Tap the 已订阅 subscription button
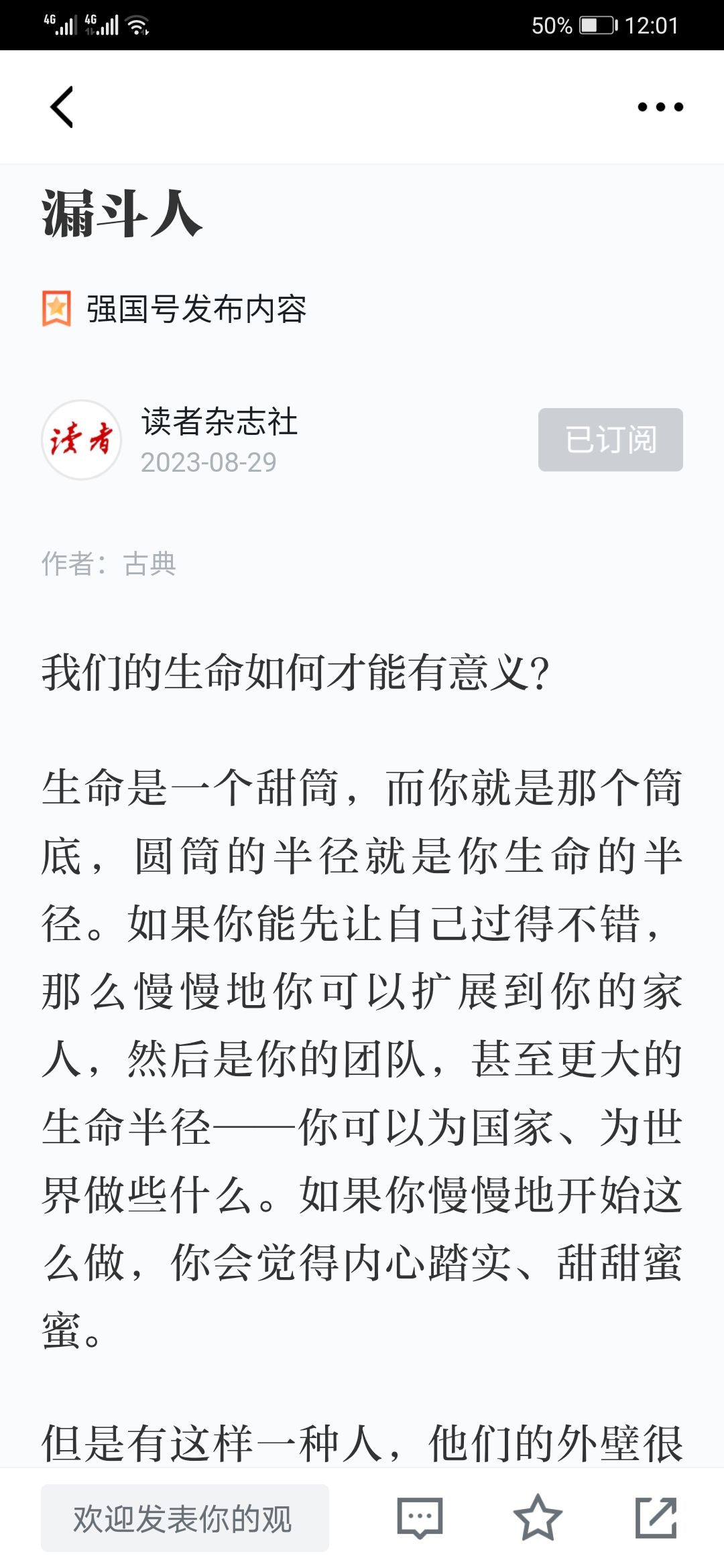 (610, 440)
